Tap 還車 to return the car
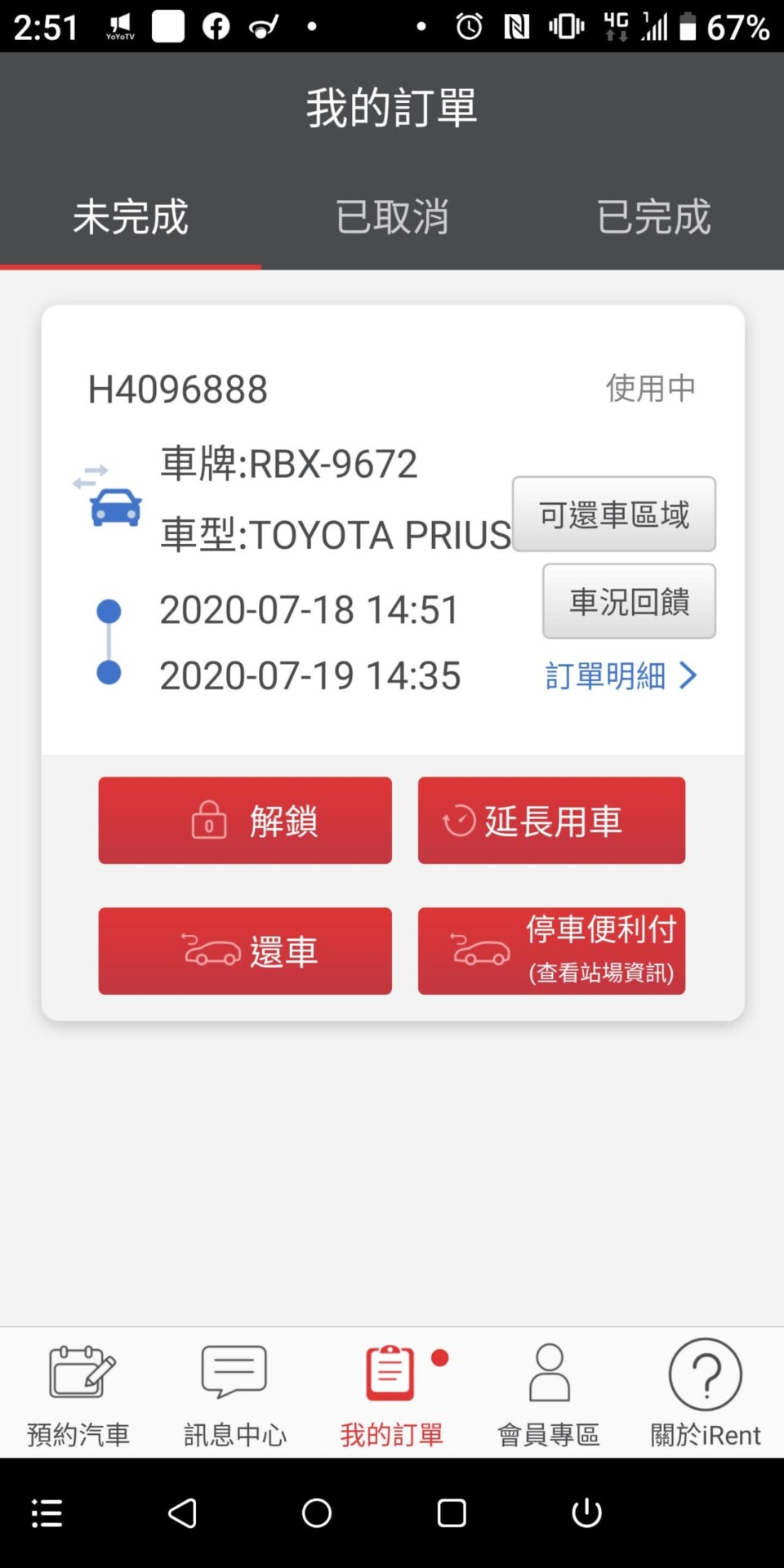This screenshot has height=1568, width=784. tap(245, 951)
